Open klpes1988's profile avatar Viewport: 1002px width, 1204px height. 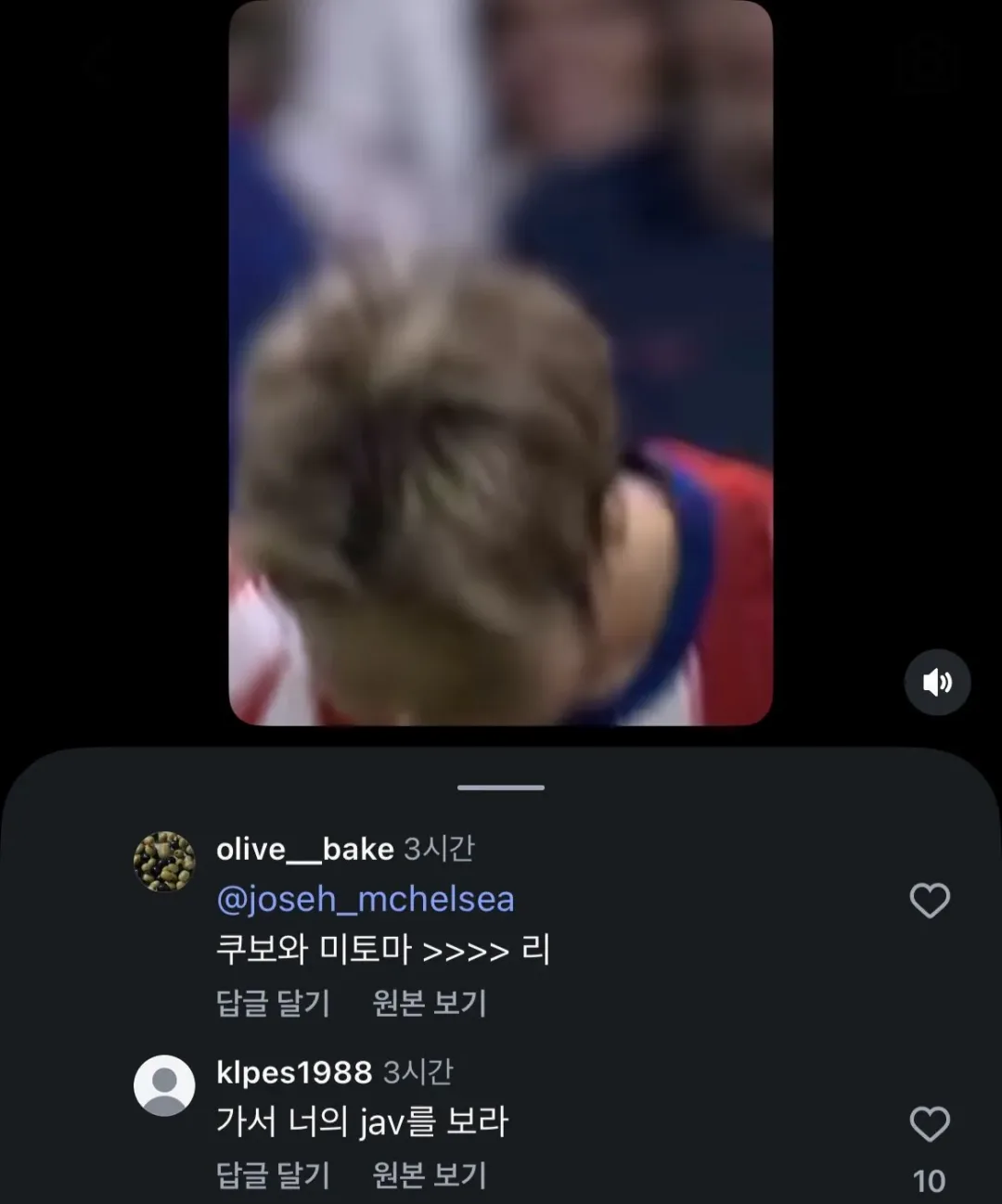point(164,1085)
